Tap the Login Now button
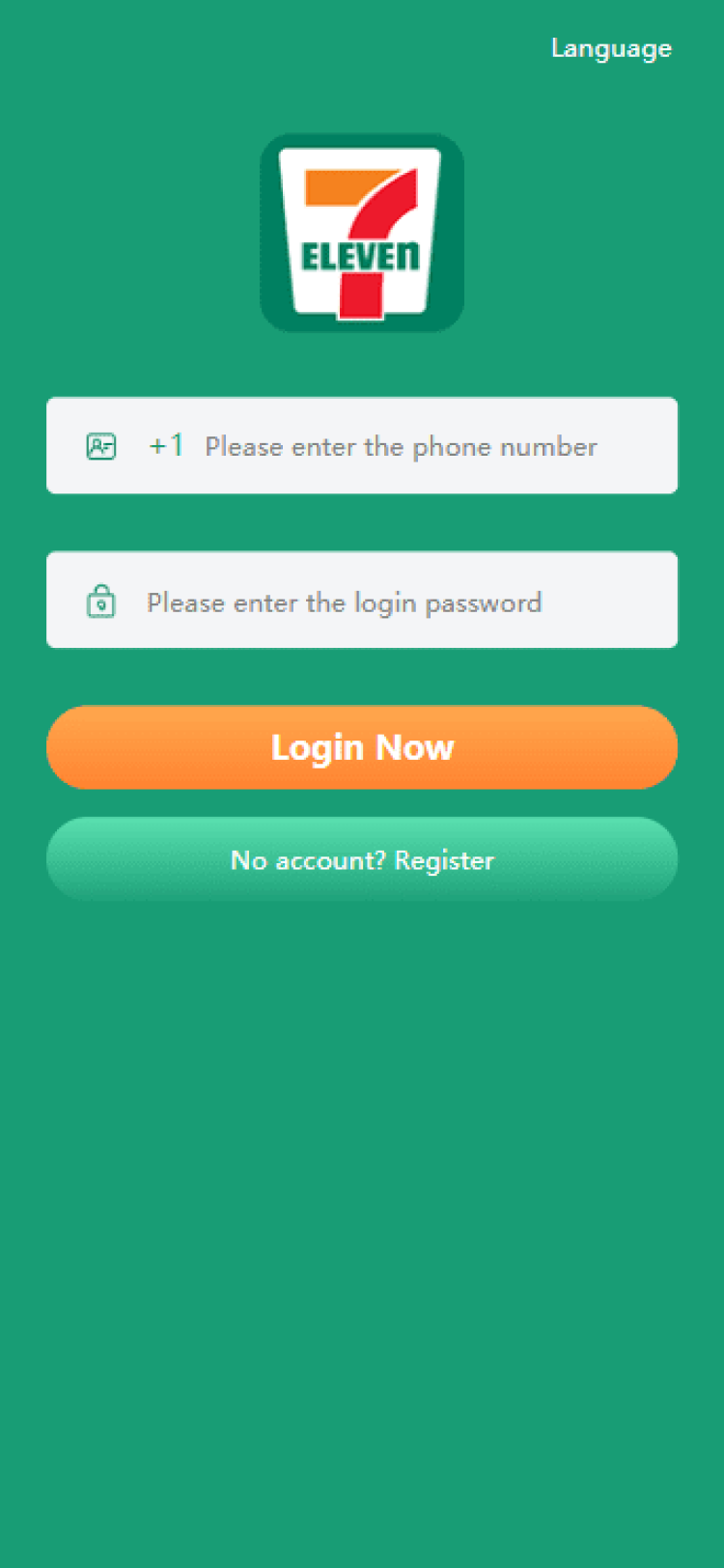This screenshot has width=724, height=1568. (362, 747)
